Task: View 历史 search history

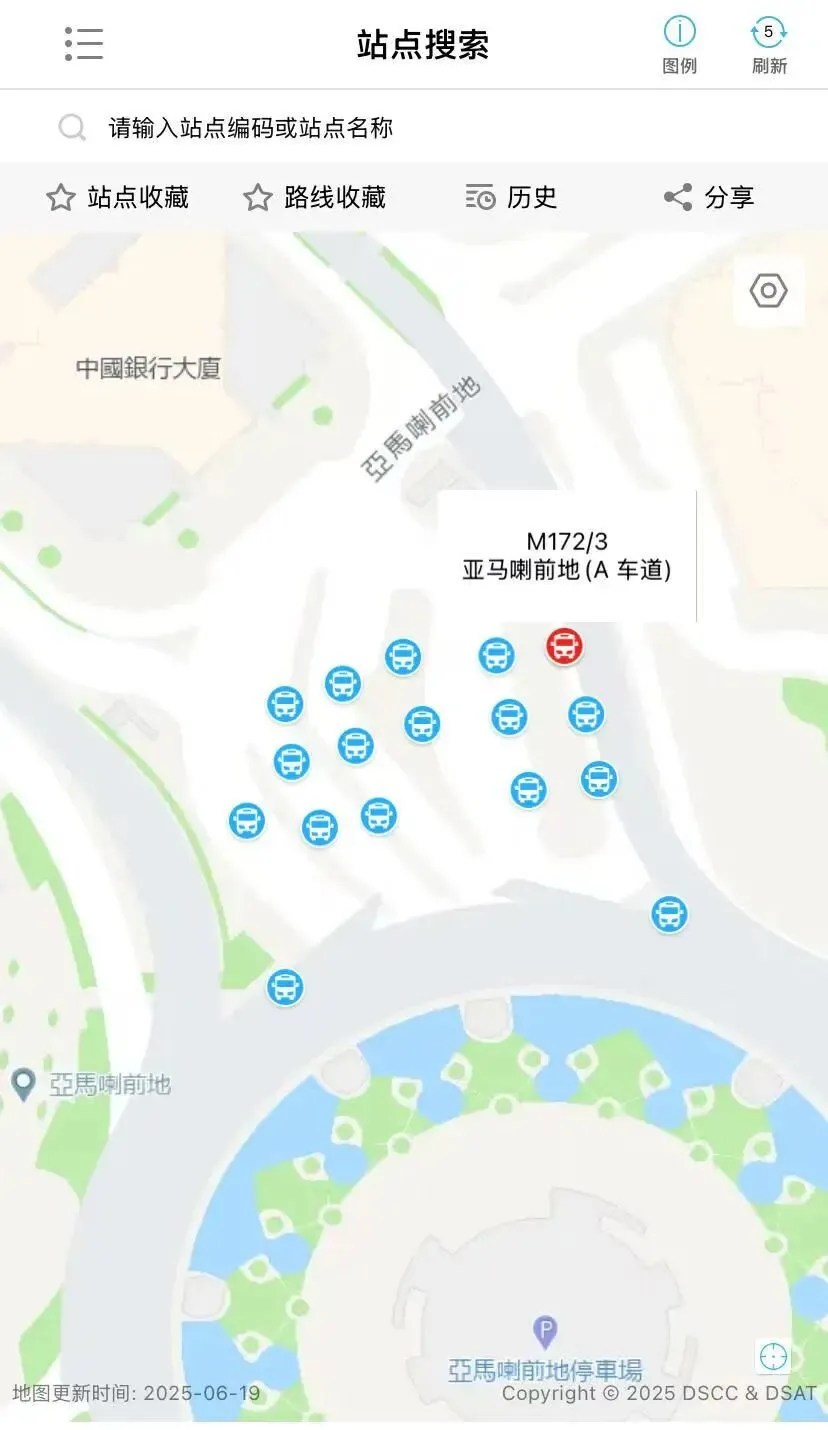Action: coord(511,197)
